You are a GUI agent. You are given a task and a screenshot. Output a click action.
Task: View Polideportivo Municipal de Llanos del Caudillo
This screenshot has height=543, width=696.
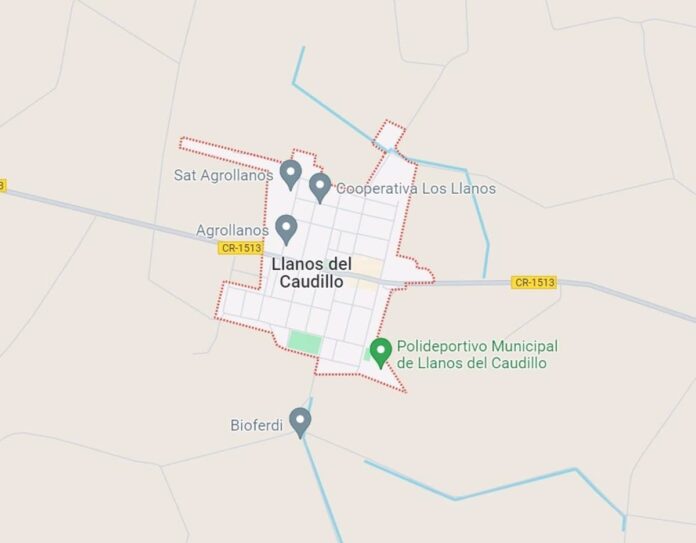click(380, 351)
